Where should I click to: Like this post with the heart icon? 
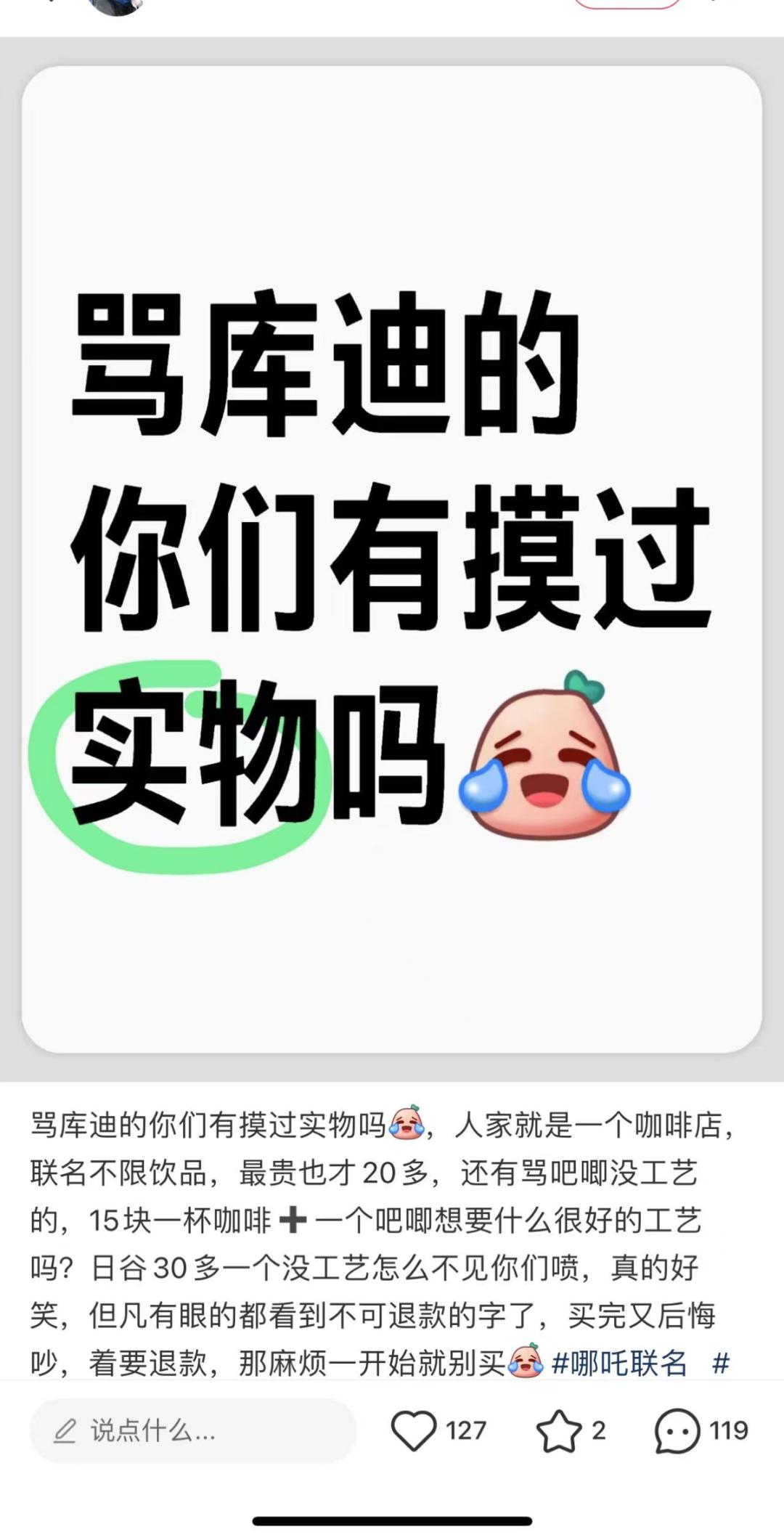click(x=414, y=1430)
